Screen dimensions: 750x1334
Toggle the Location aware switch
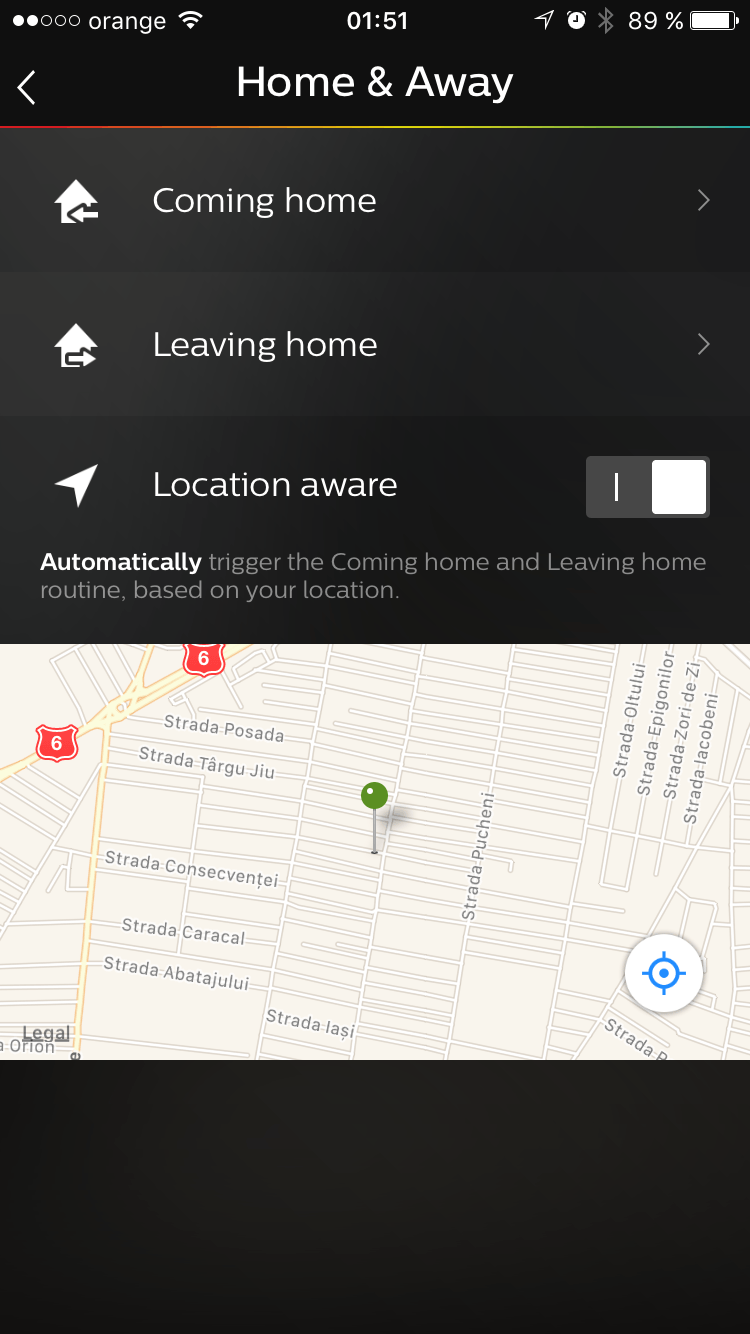click(647, 487)
